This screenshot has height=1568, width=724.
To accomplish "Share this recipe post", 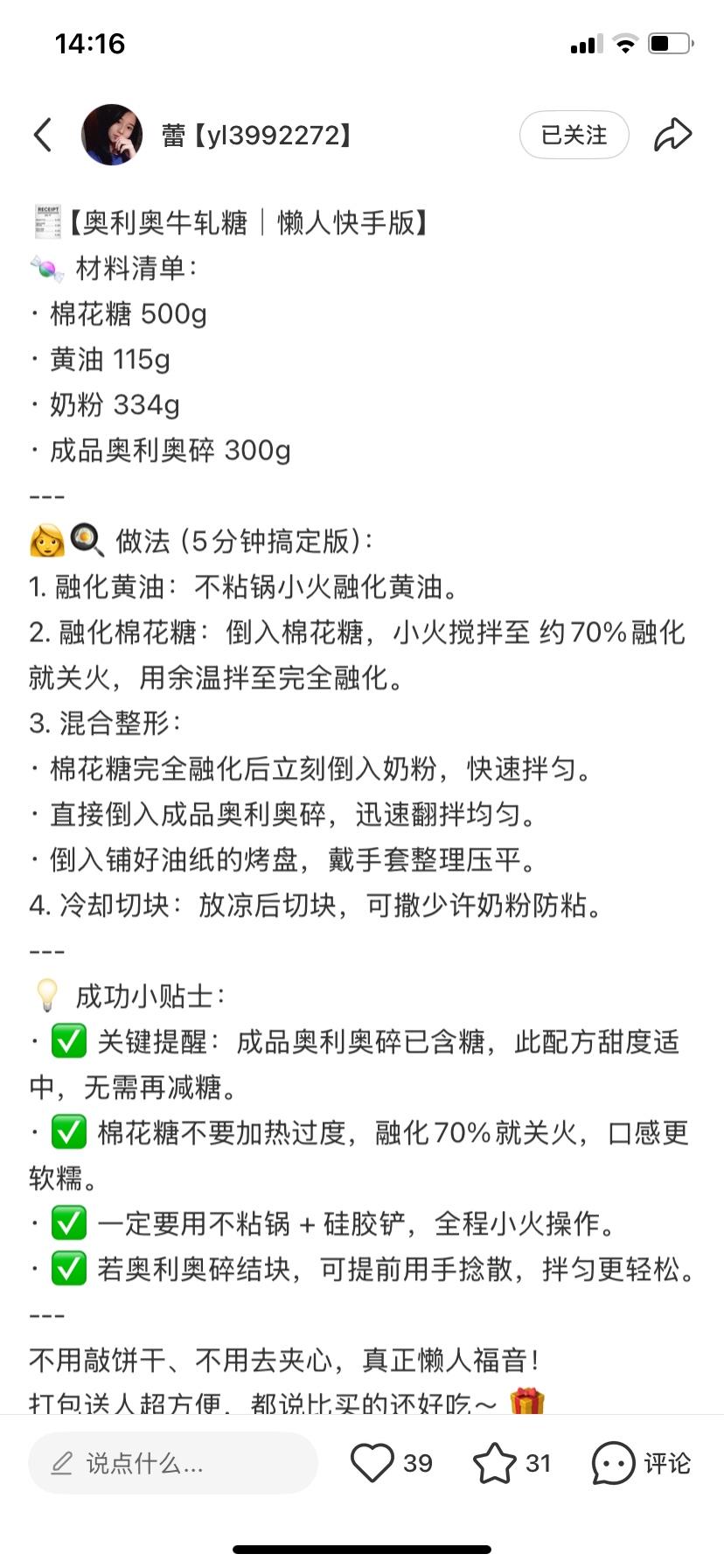I will click(672, 135).
